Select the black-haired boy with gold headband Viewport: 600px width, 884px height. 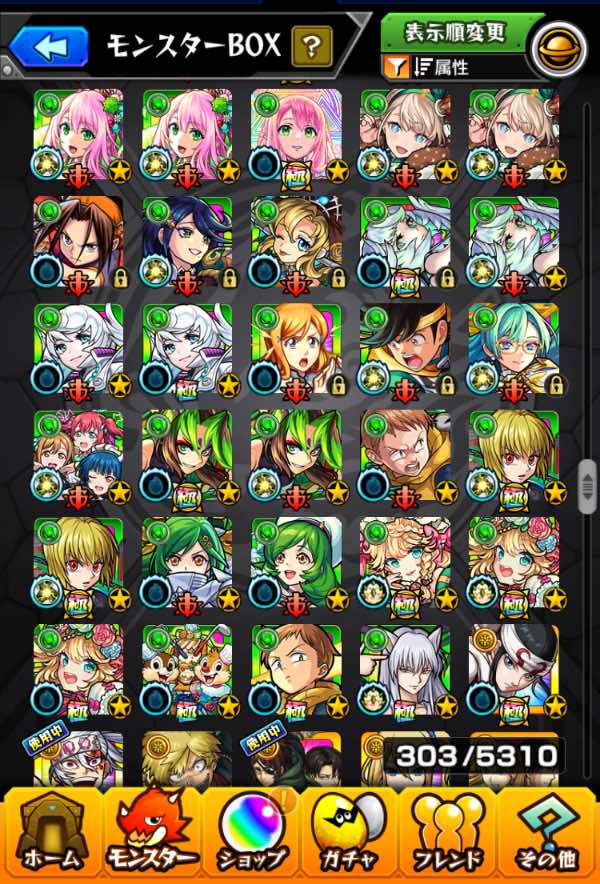[x=405, y=347]
